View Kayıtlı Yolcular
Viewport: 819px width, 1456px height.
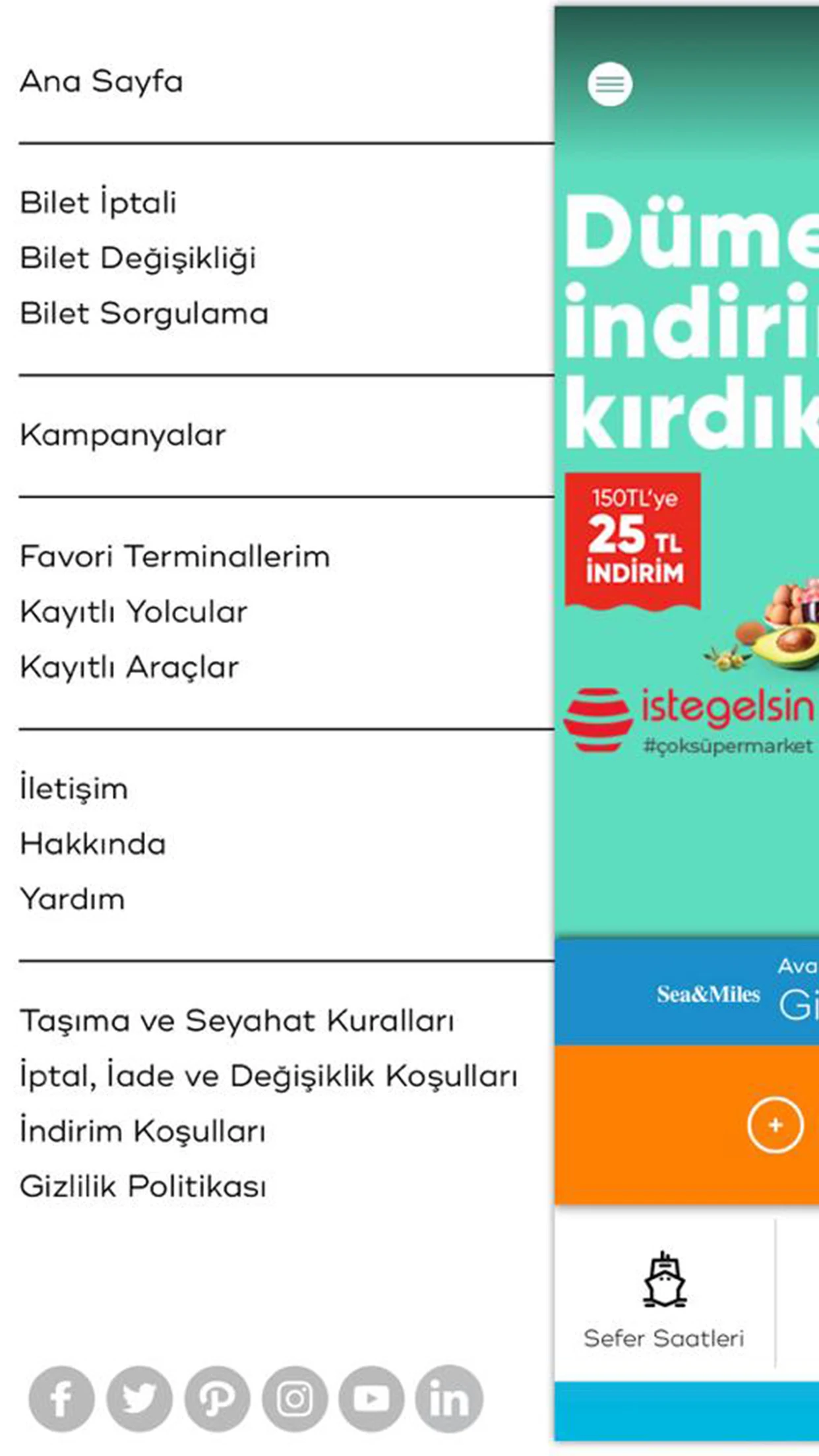134,611
